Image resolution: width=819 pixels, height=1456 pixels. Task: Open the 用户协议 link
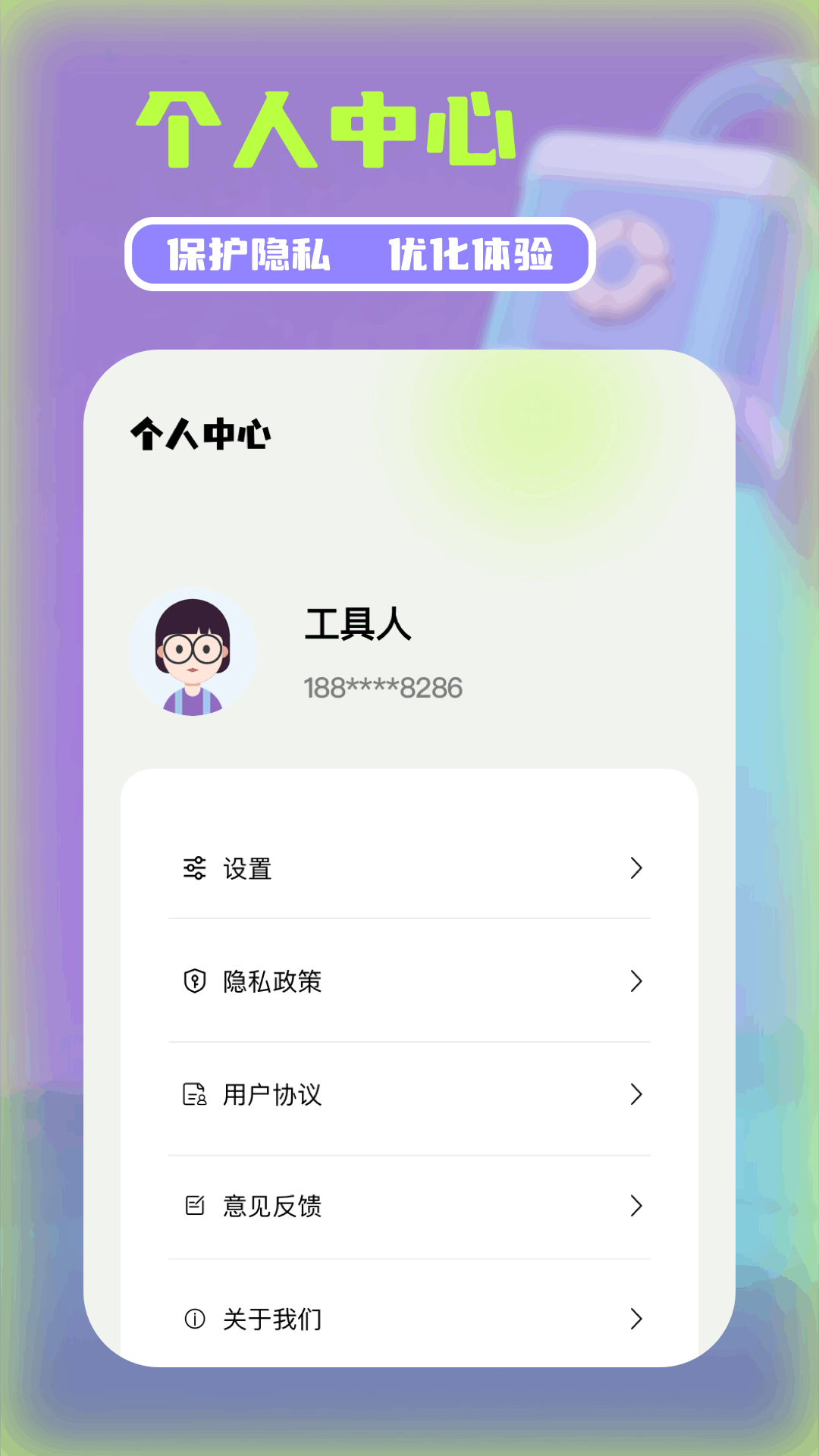click(x=273, y=1094)
